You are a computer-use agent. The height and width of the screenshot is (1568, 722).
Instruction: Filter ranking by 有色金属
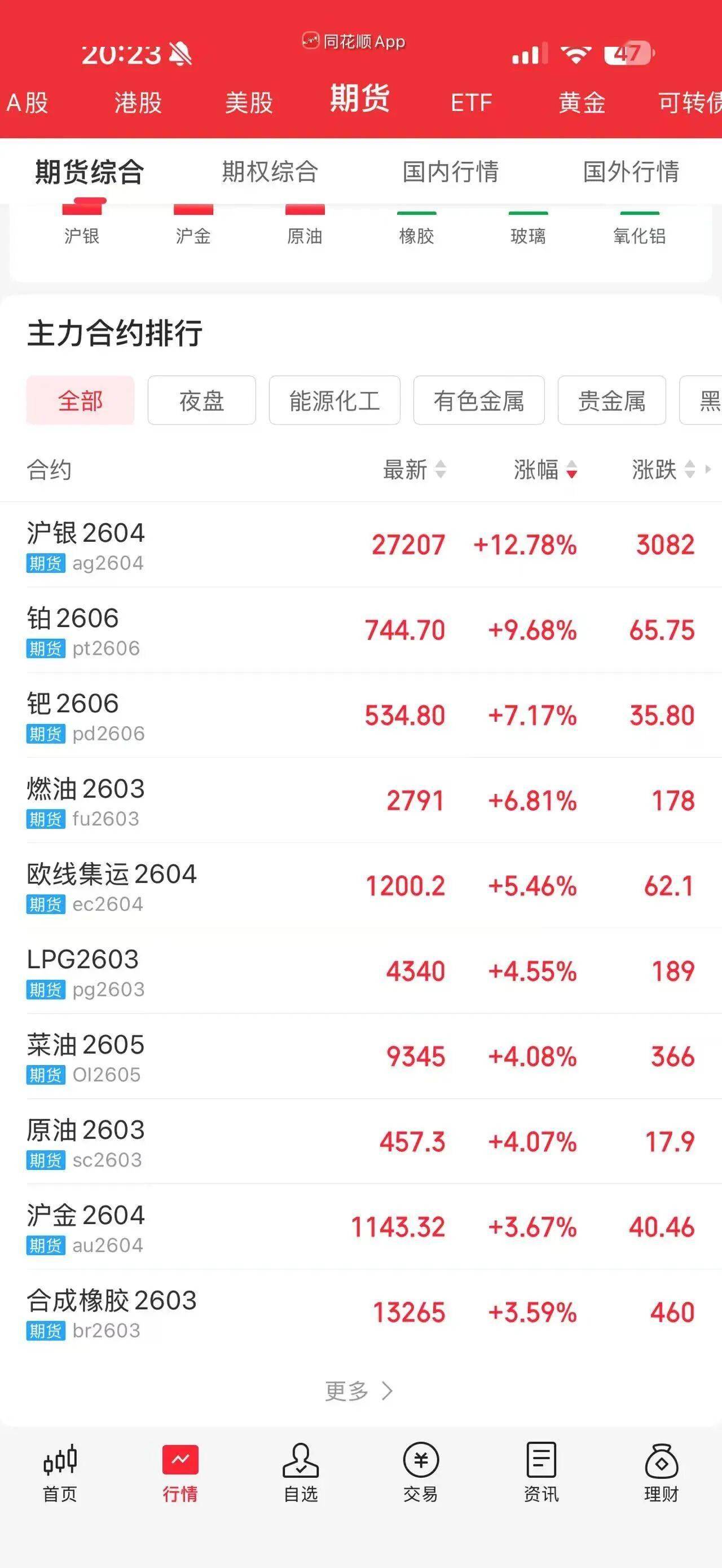click(478, 400)
